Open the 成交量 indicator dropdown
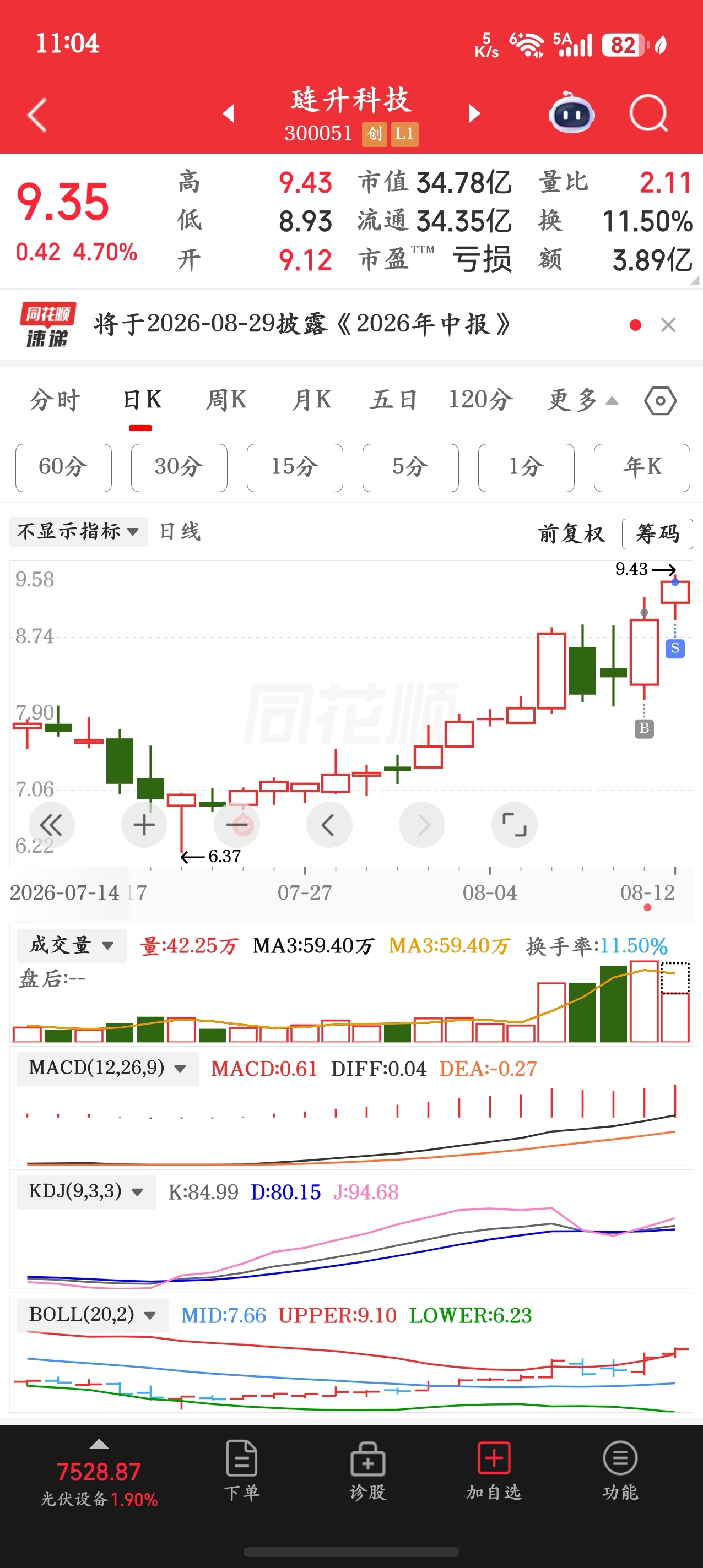This screenshot has width=703, height=1568. coord(72,945)
